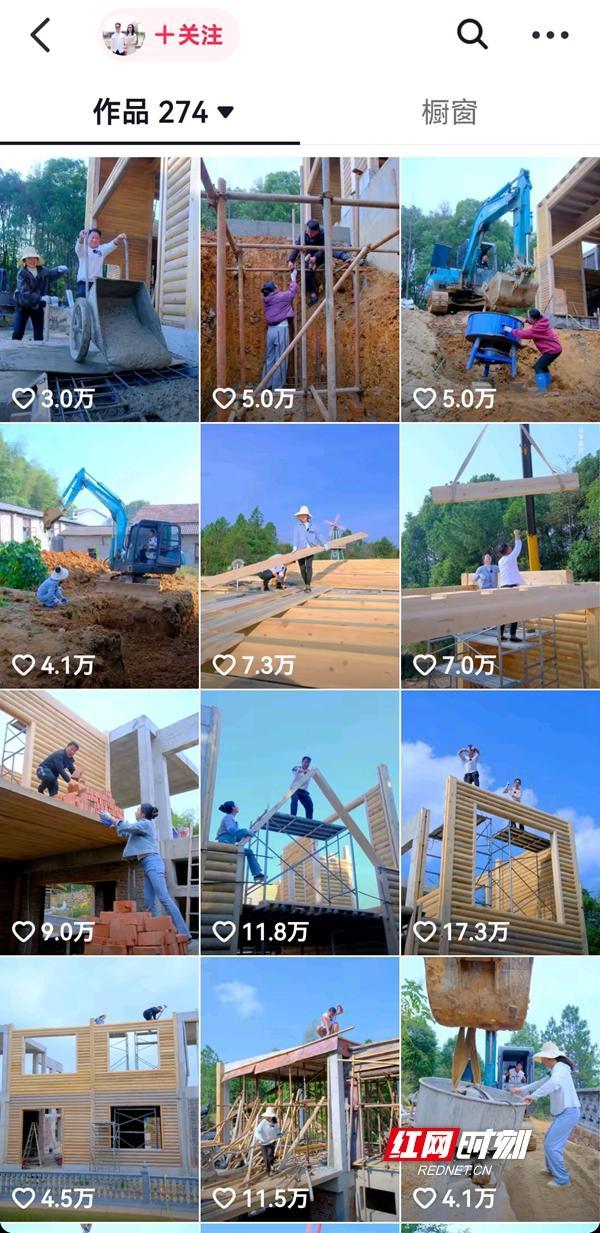
Task: Switch to the 橱窗 tab
Action: pos(449,112)
